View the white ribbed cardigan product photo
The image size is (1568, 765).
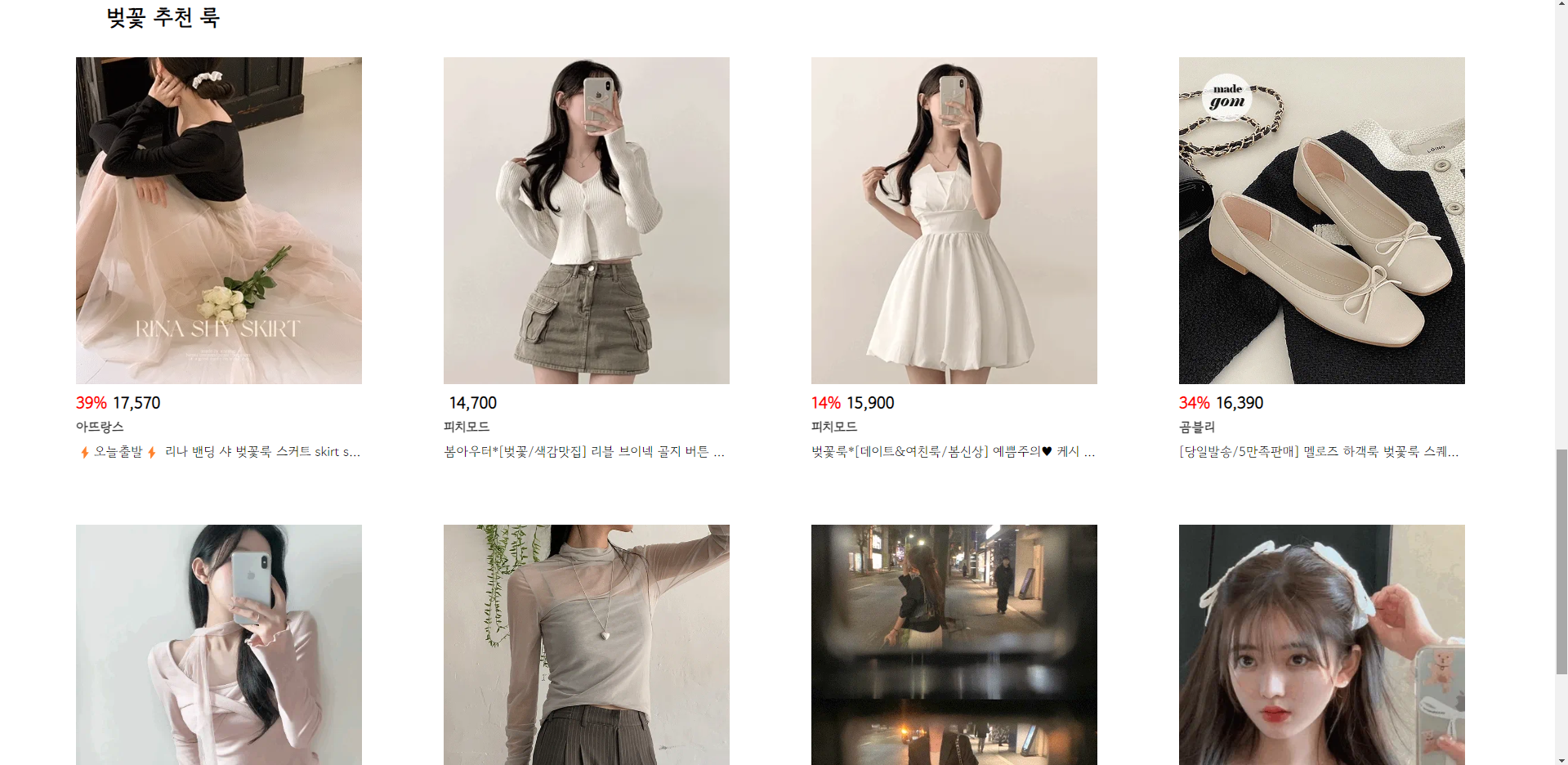[x=586, y=220]
